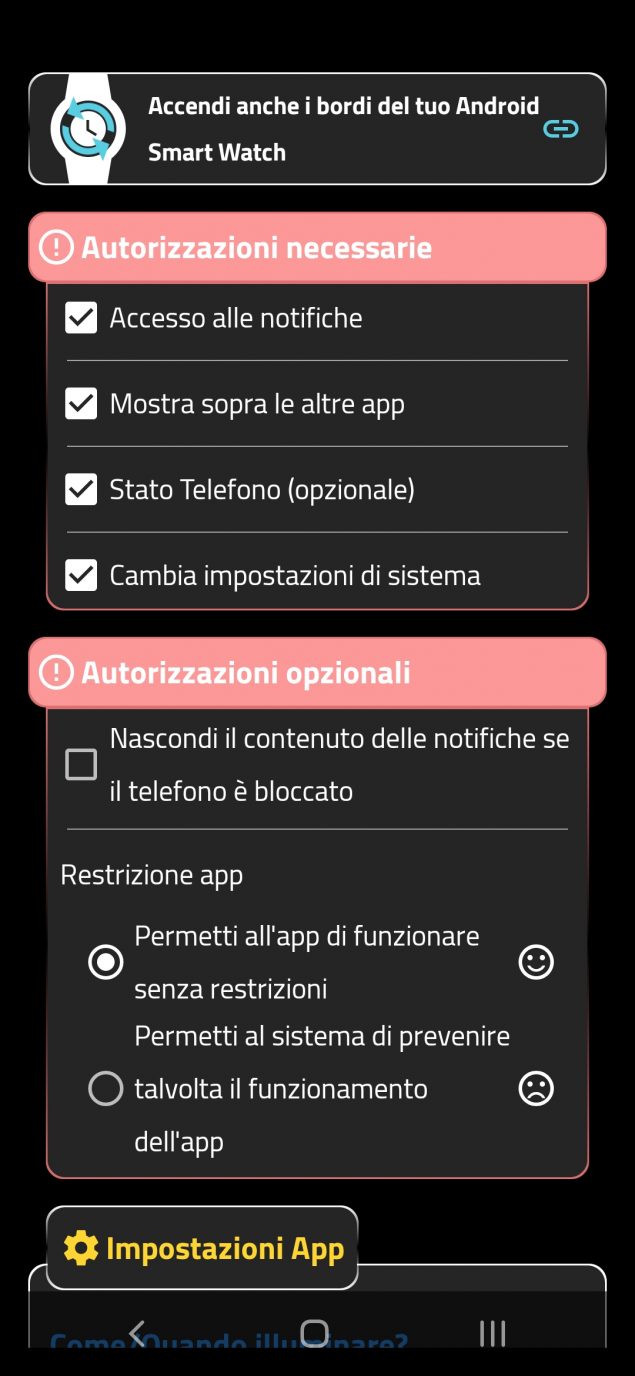Open the Impostazioni App section
635x1376 pixels.
(203, 1248)
